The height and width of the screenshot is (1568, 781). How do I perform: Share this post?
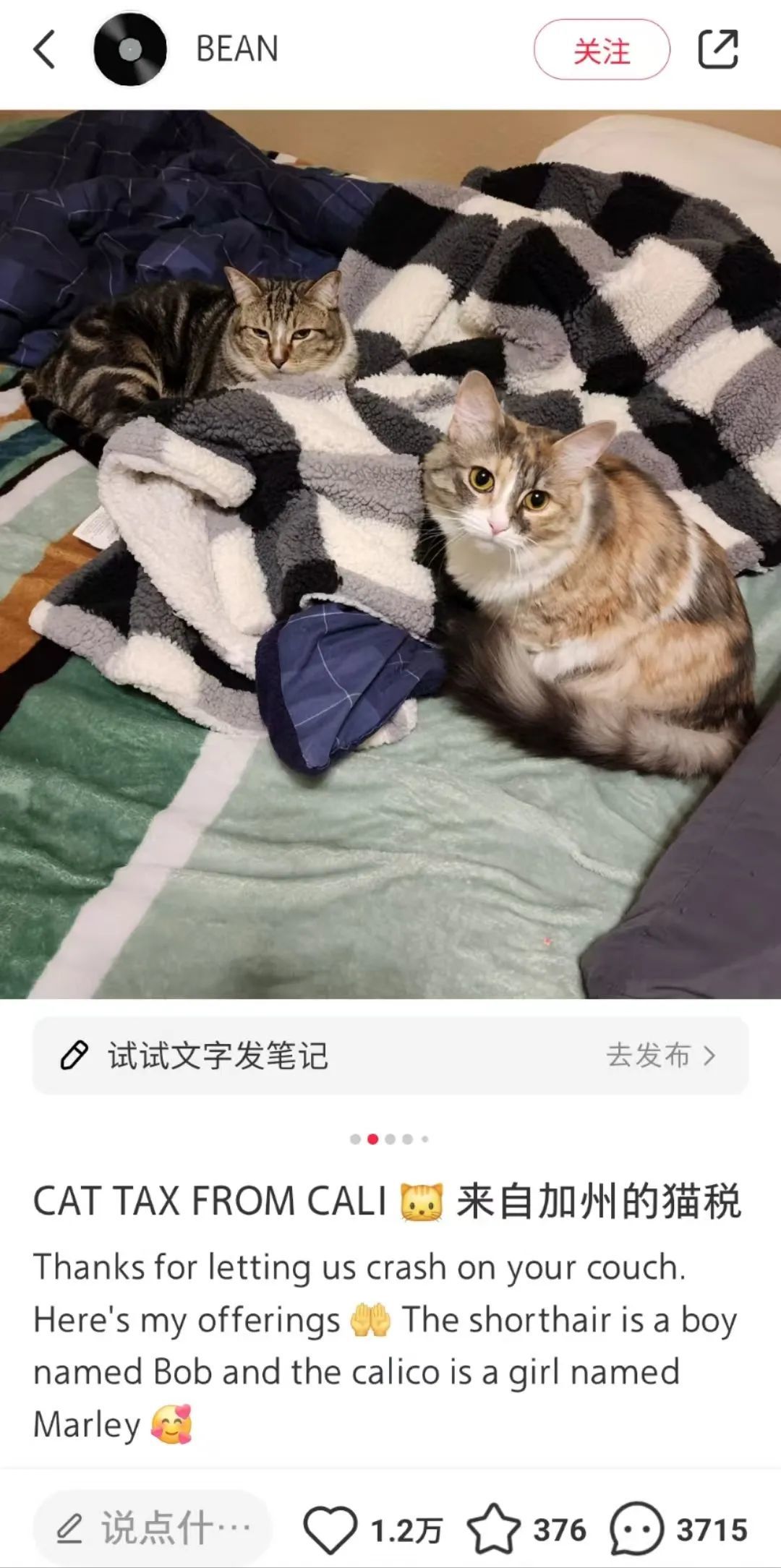[x=717, y=49]
